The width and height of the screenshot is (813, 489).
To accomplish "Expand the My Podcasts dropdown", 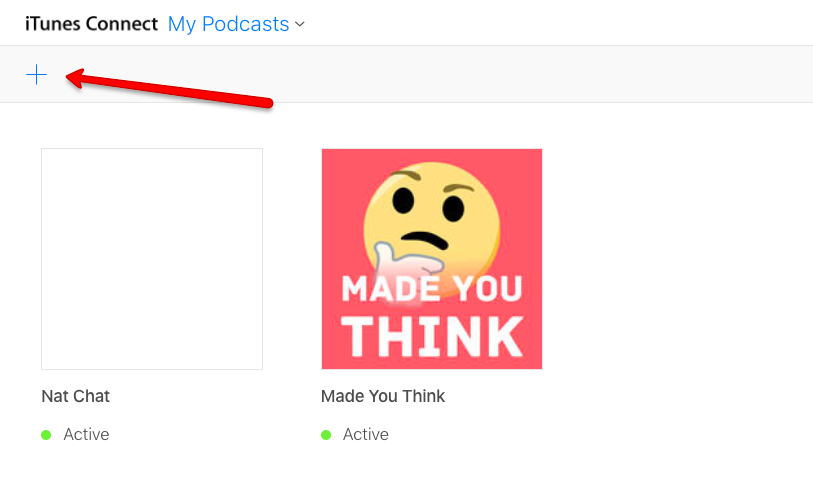I will (236, 24).
